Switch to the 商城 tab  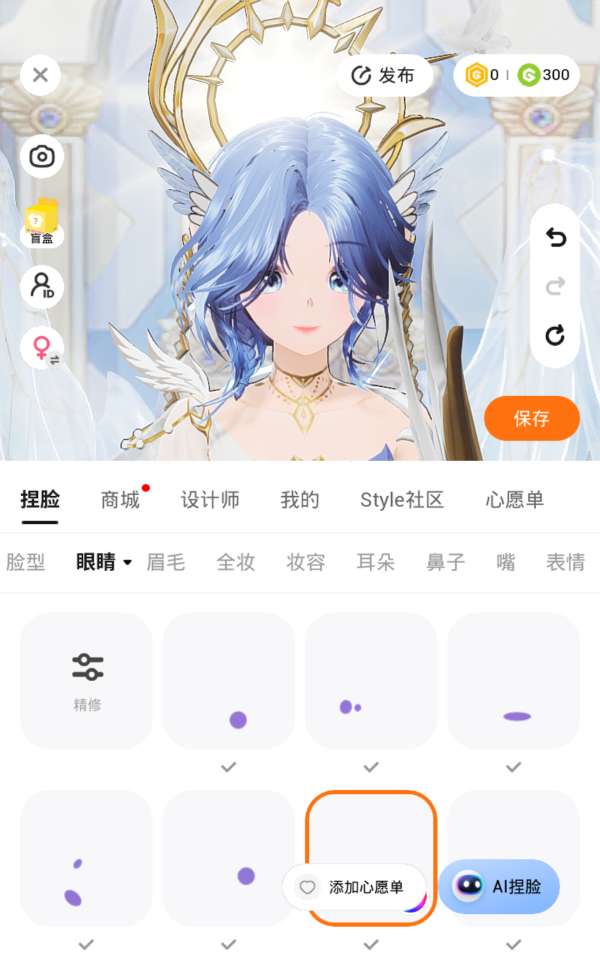(x=121, y=500)
